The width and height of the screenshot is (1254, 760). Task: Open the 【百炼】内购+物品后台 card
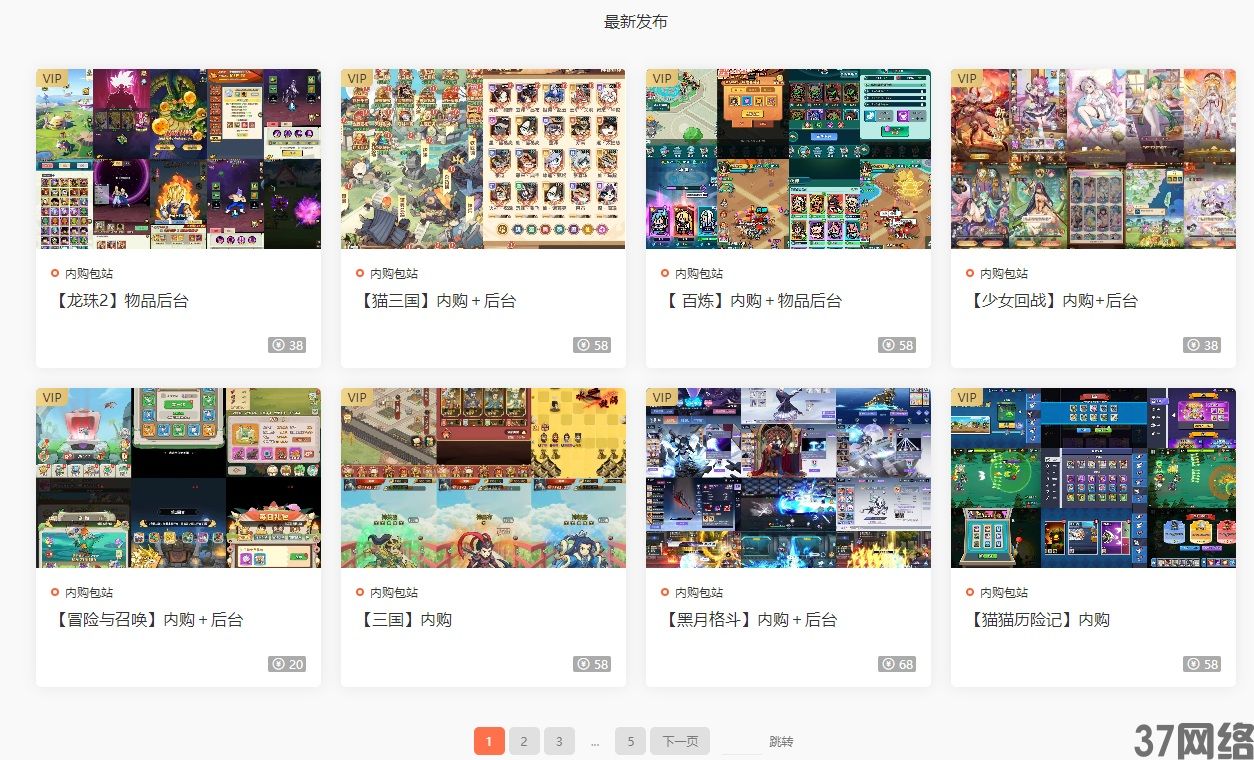point(752,301)
